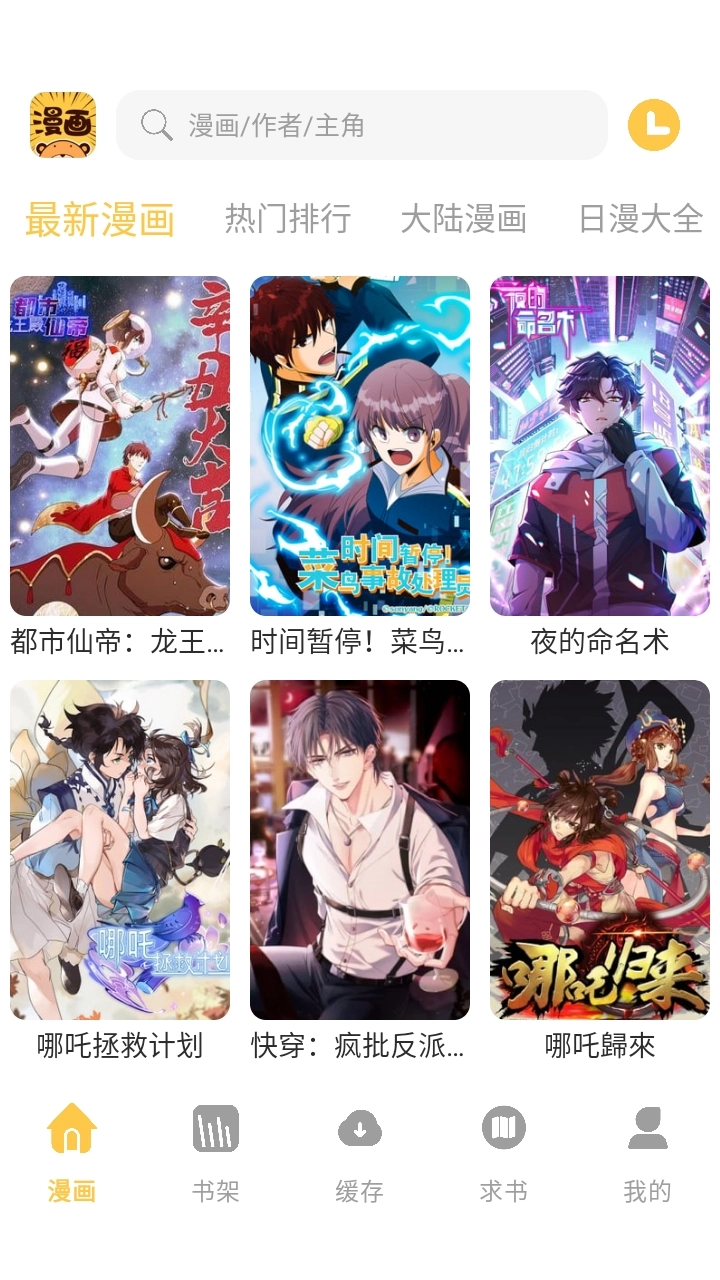Click the app logo tiger icon

[61, 123]
